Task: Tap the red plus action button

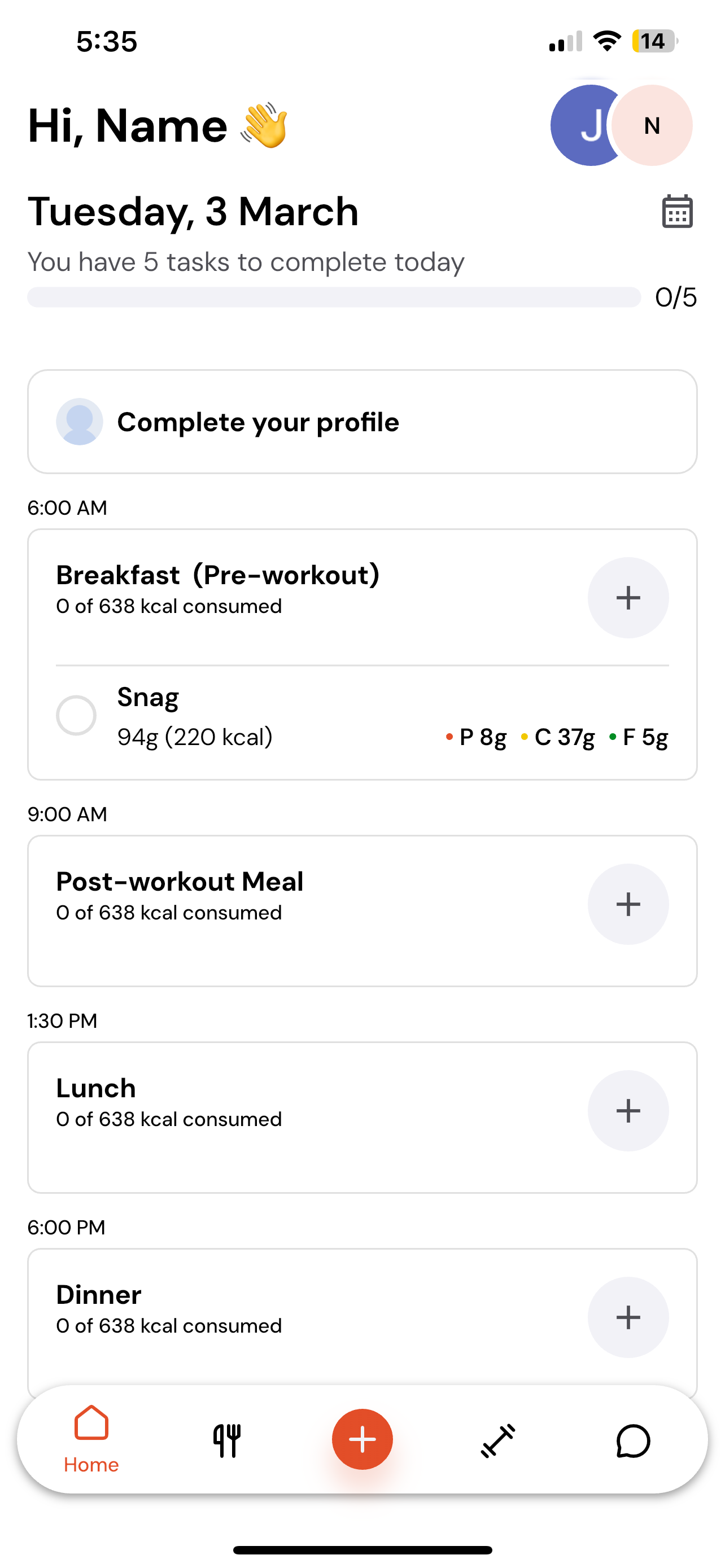Action: [x=362, y=1439]
